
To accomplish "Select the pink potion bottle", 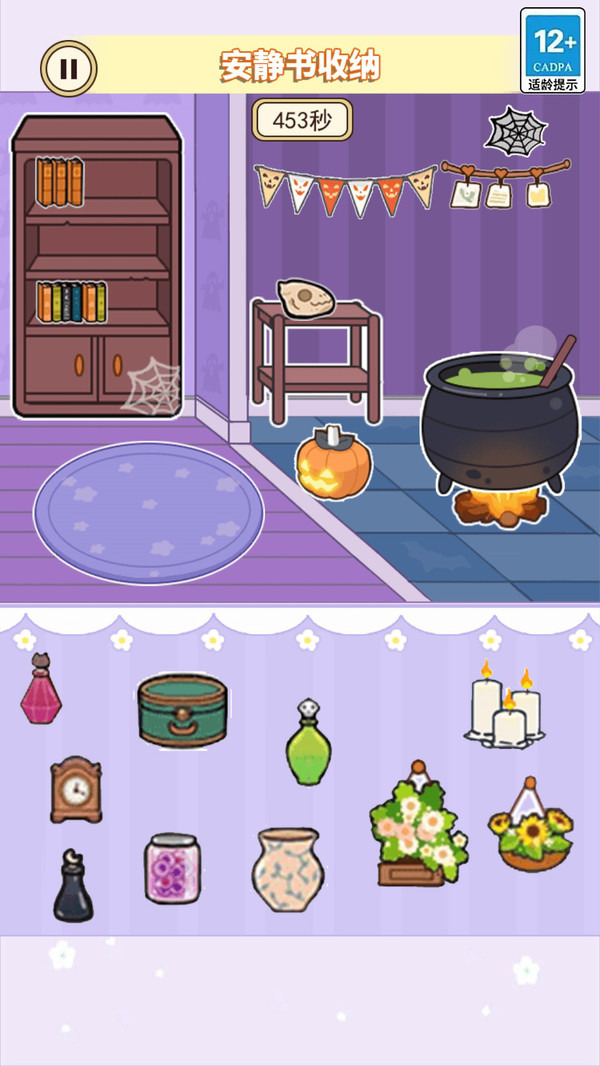I will [x=40, y=690].
